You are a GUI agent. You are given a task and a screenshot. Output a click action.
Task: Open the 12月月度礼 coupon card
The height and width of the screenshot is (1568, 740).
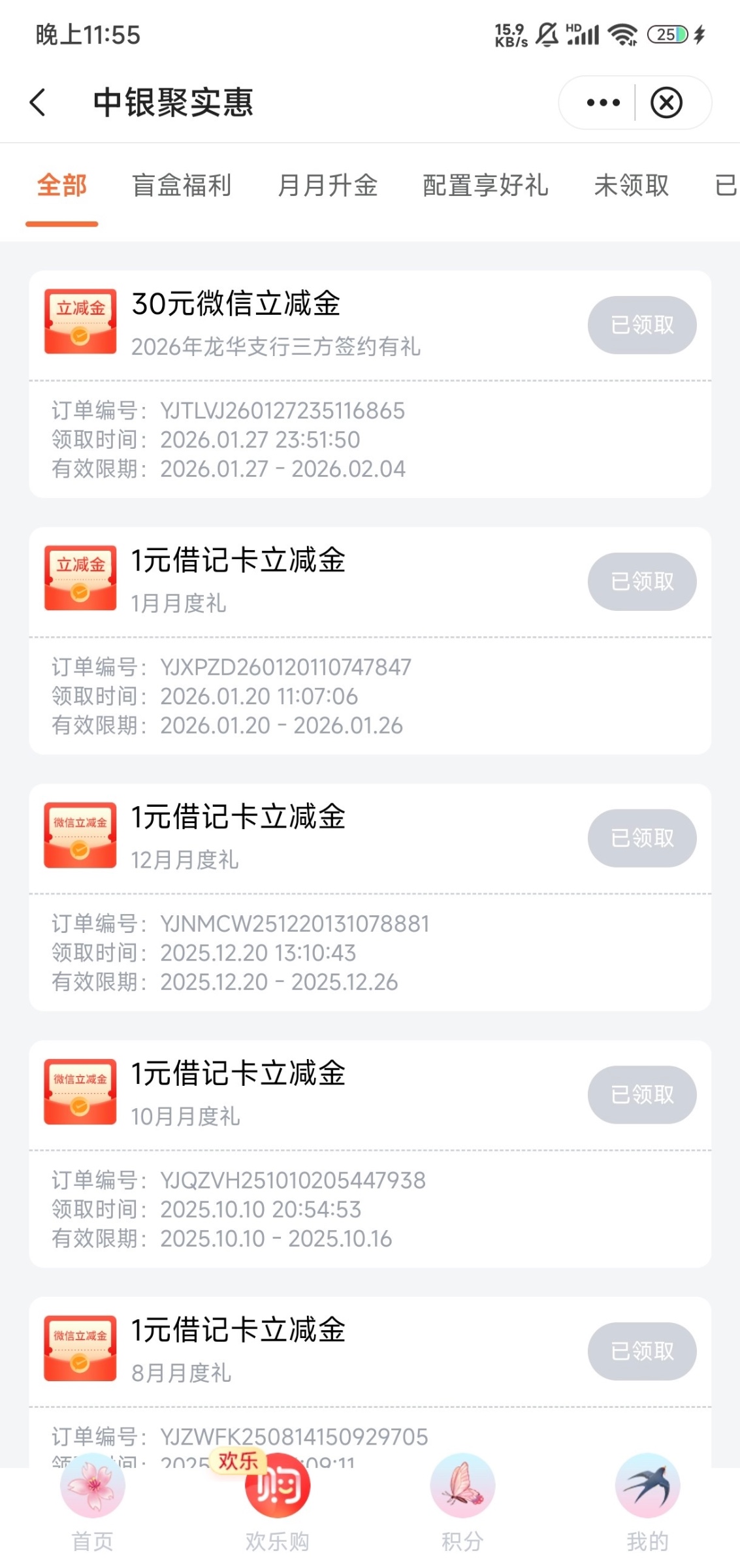294,838
